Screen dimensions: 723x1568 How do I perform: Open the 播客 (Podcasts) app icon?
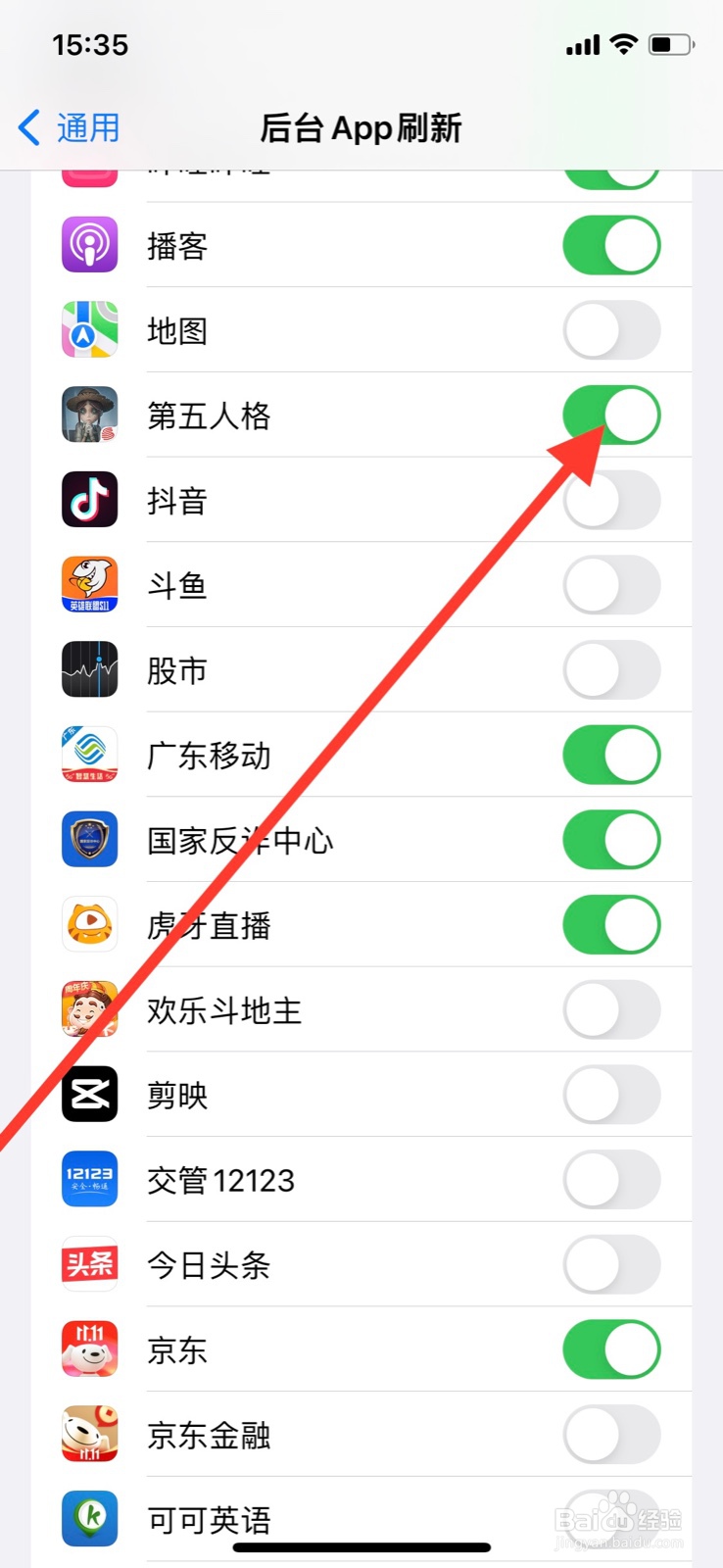[x=89, y=244]
